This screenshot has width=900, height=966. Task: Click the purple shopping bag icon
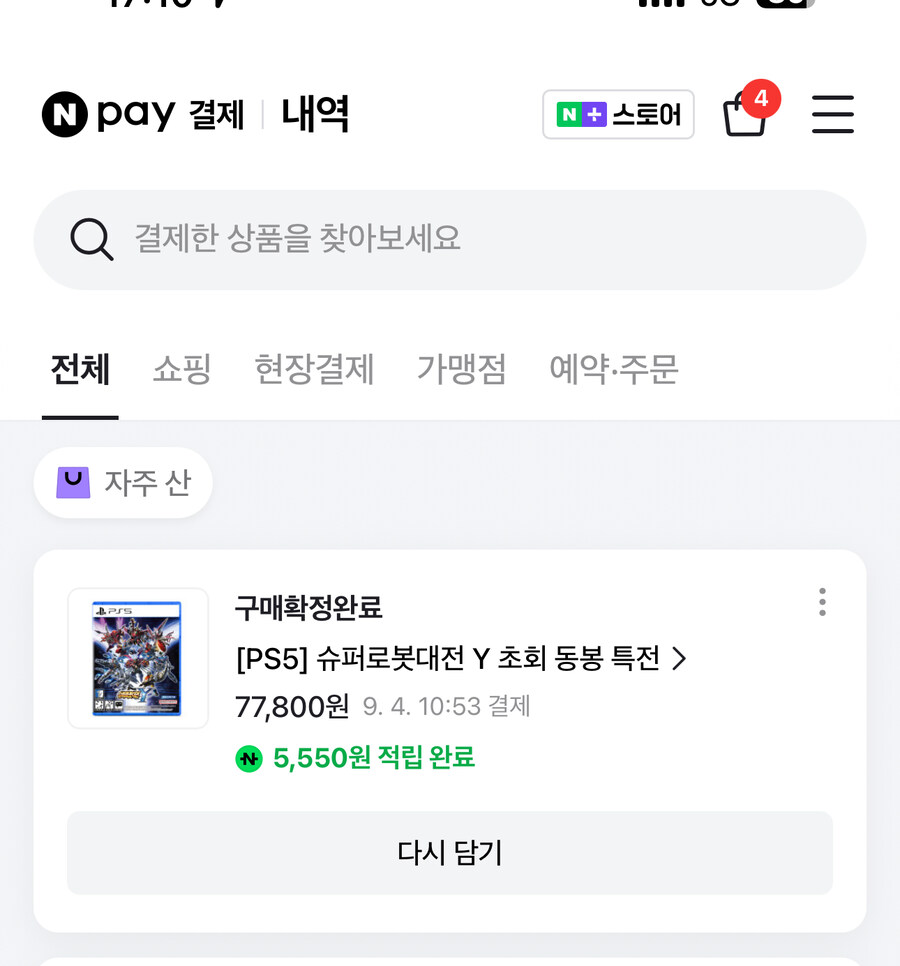72,482
